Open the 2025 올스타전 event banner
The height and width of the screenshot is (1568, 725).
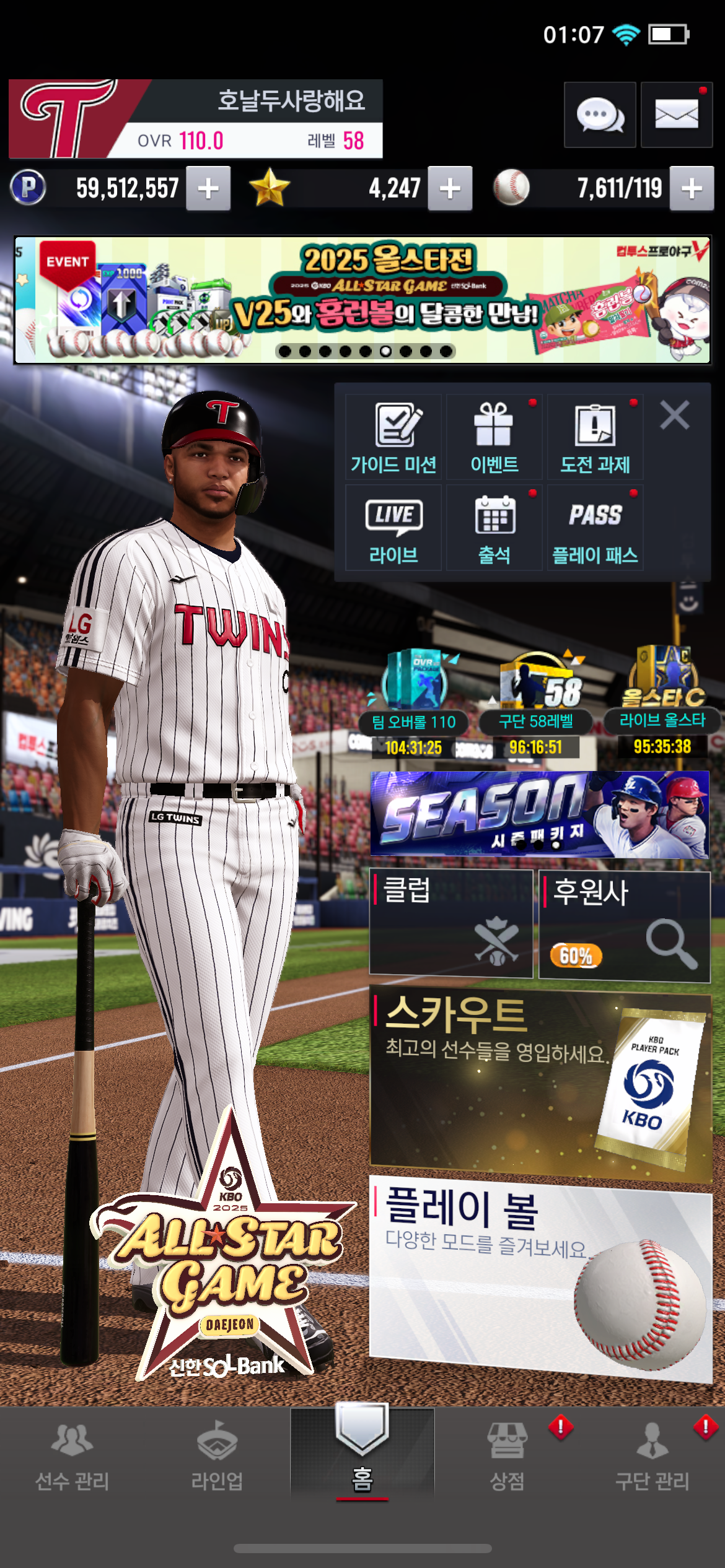coord(362,300)
